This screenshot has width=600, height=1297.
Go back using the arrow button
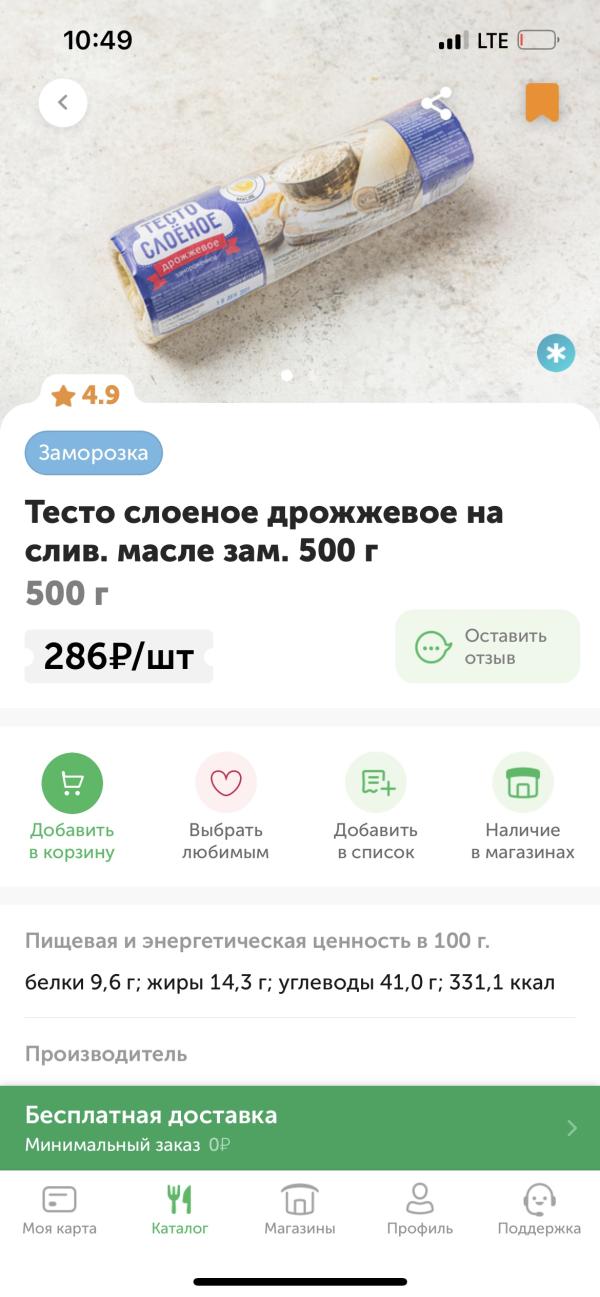pos(63,102)
